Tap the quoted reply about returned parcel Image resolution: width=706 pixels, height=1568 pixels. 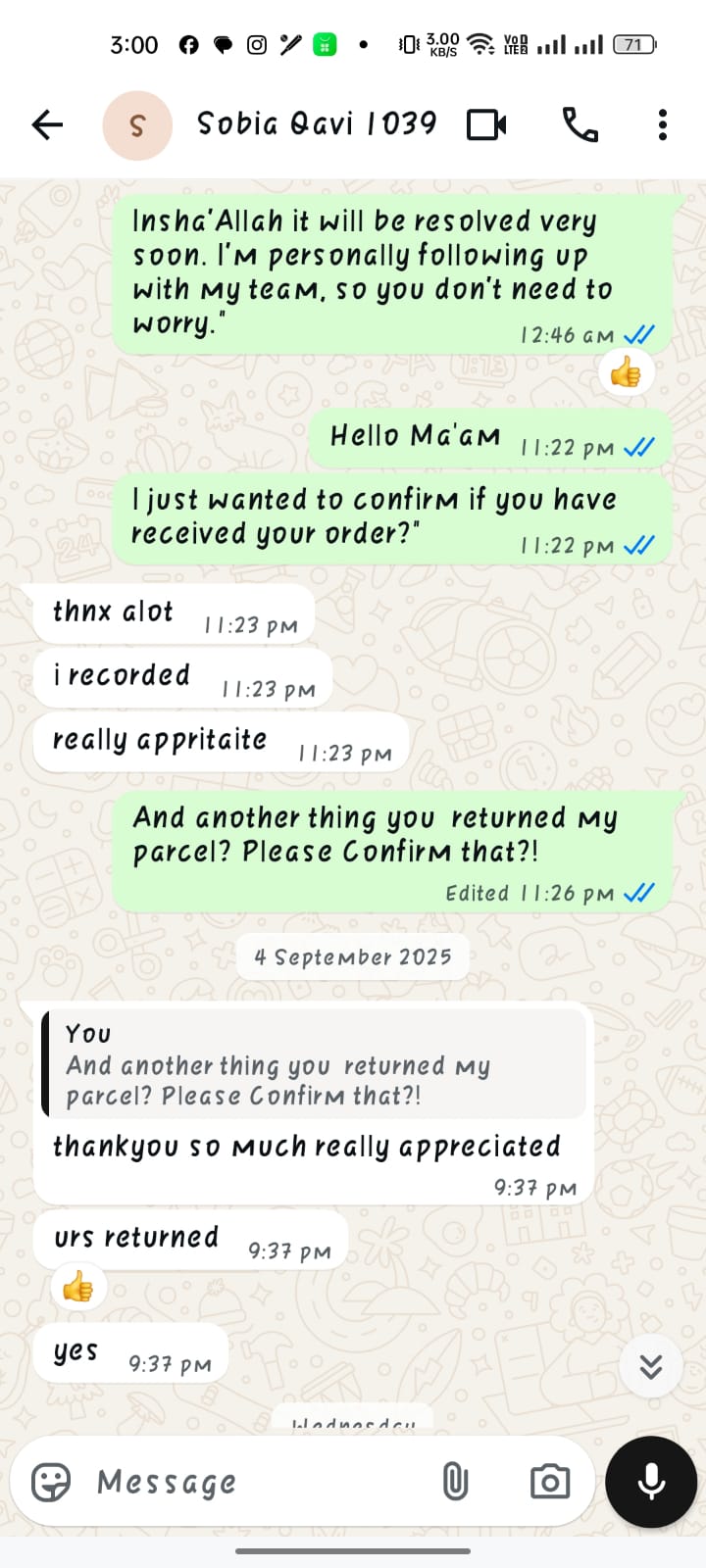pos(314,1064)
